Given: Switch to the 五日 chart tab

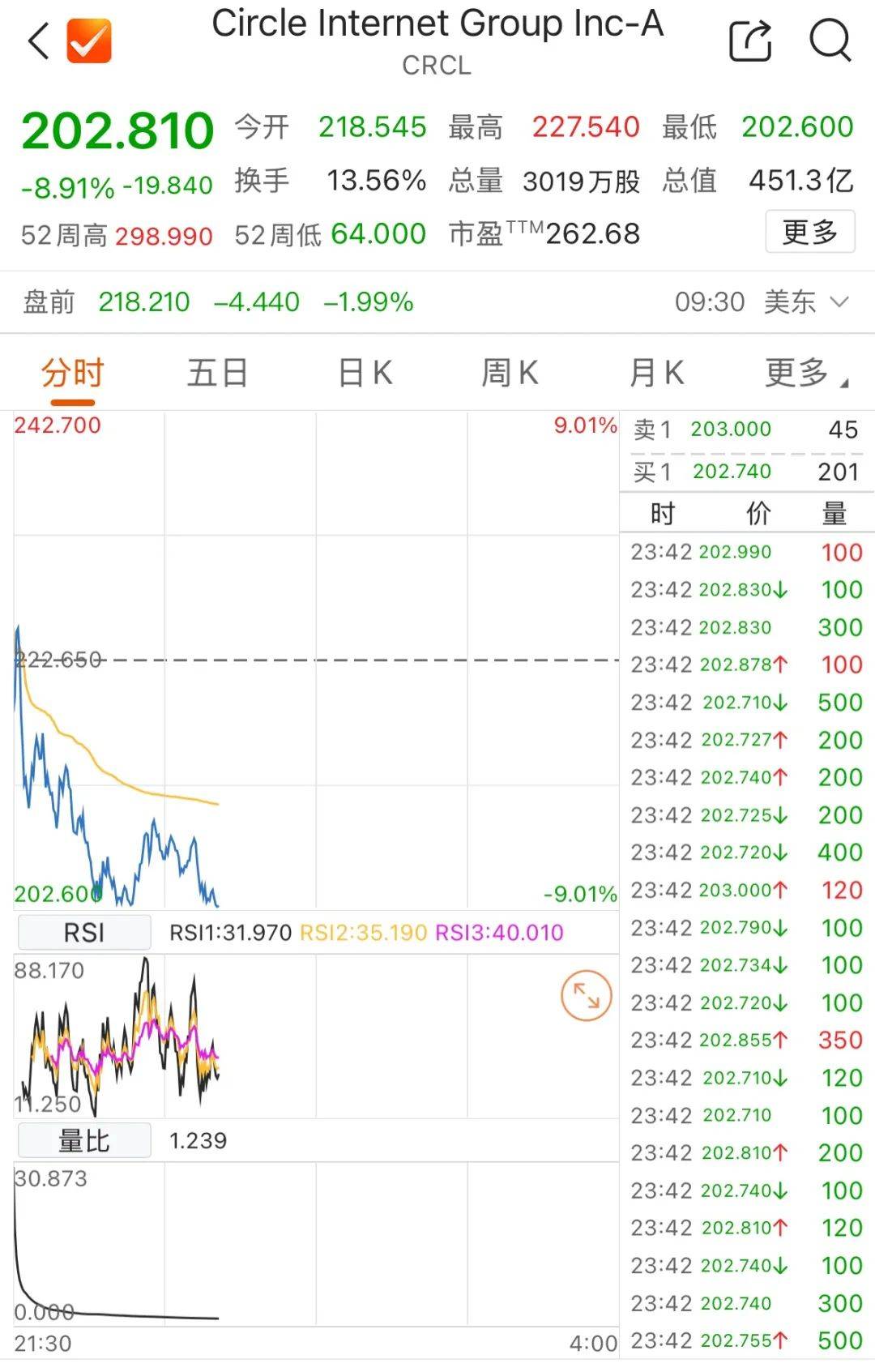Looking at the screenshot, I should point(217,374).
